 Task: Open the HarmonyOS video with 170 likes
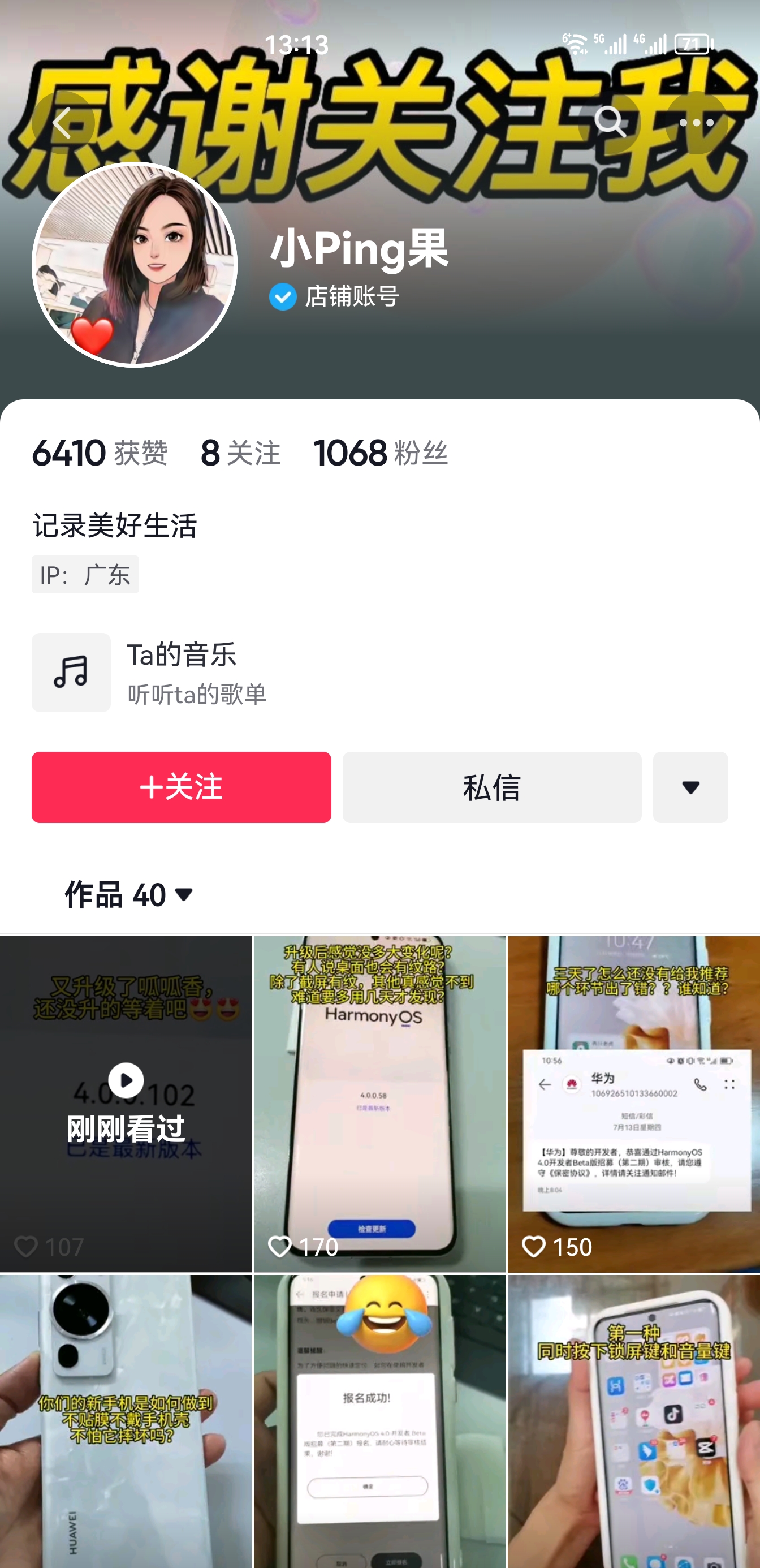pos(379,1103)
